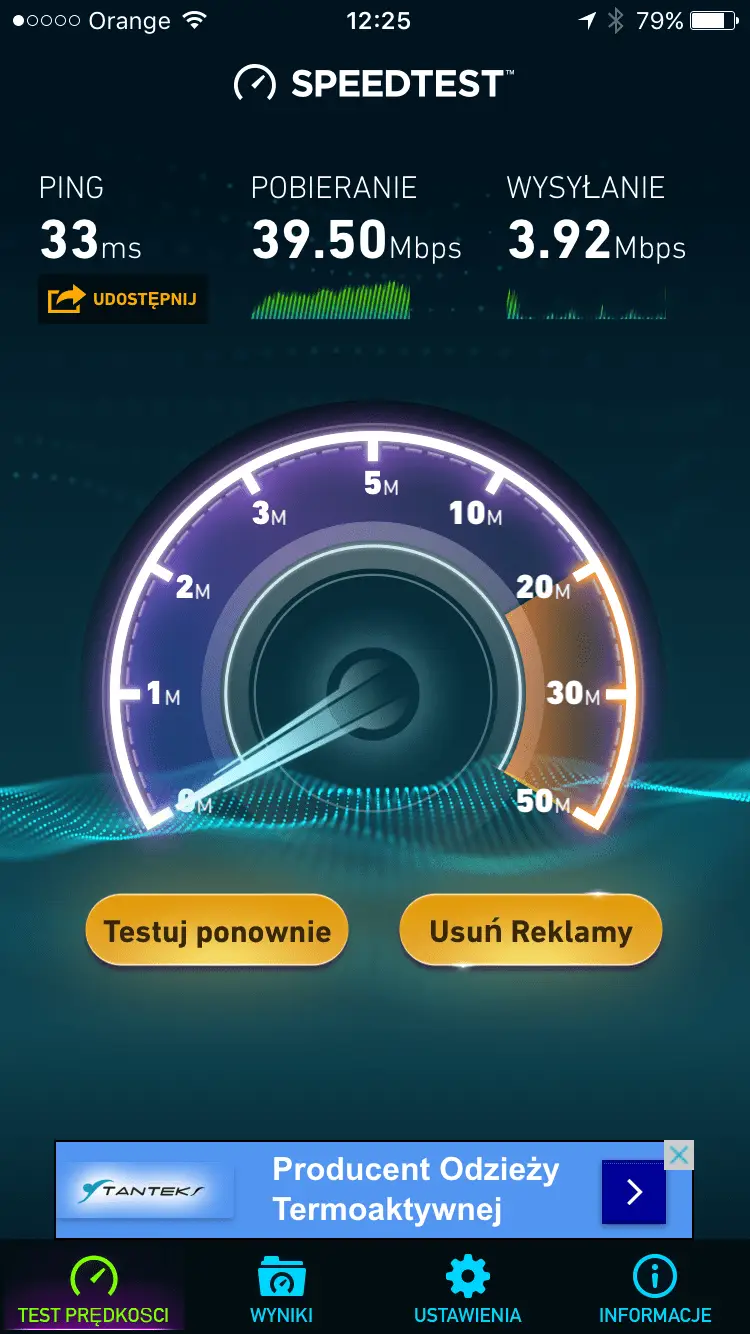Select the Informacje tab
Screen dimensions: 750x1334
pyautogui.click(x=655, y=1290)
